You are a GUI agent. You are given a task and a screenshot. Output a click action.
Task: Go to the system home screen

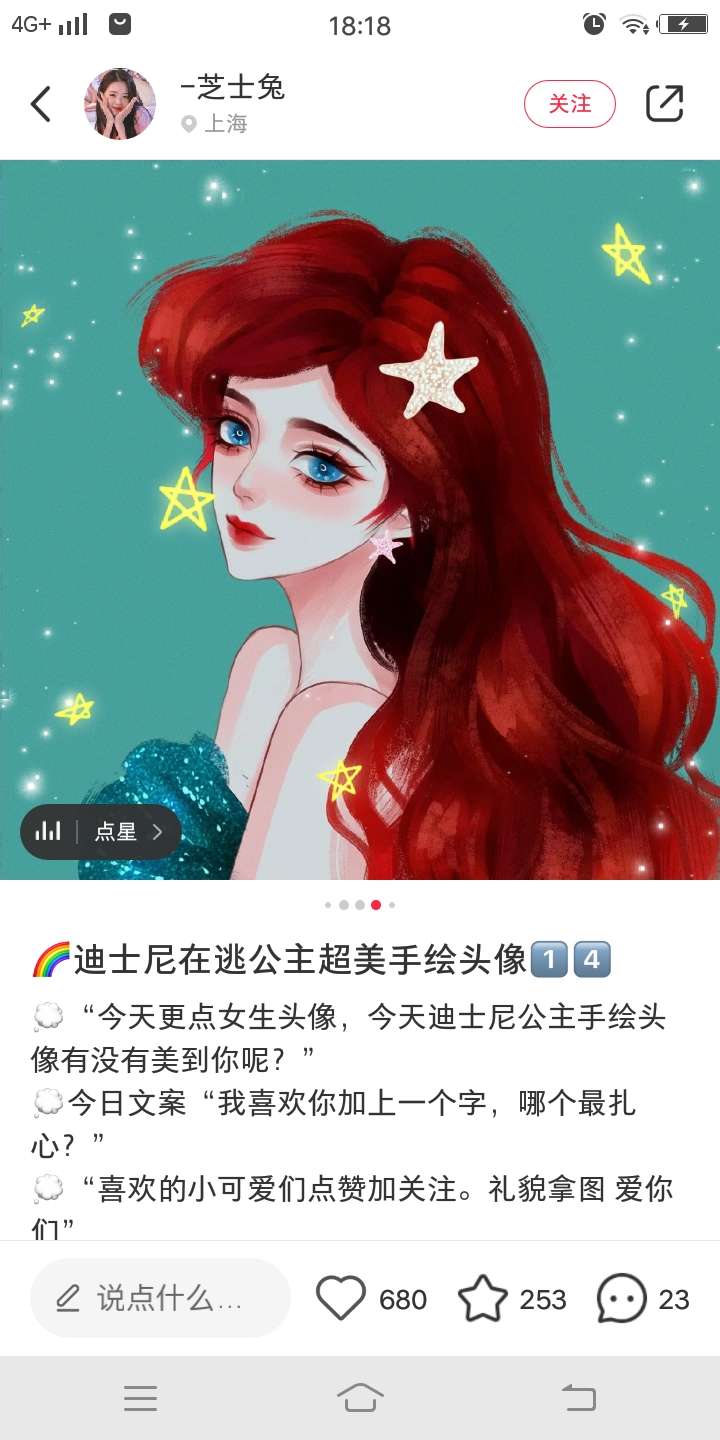click(x=360, y=1398)
